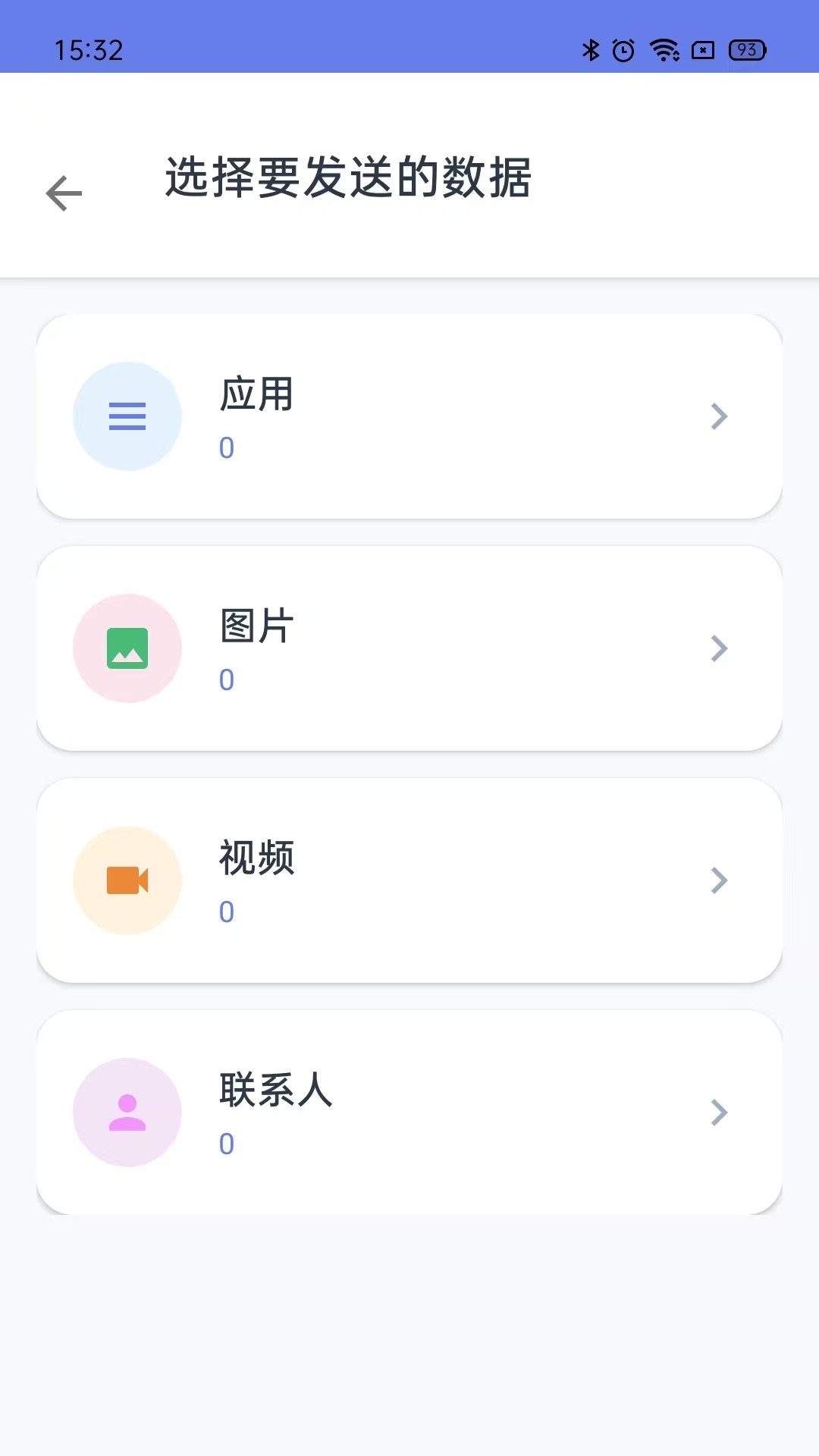
Task: Select the 应用 (apps) list icon
Action: point(127,416)
